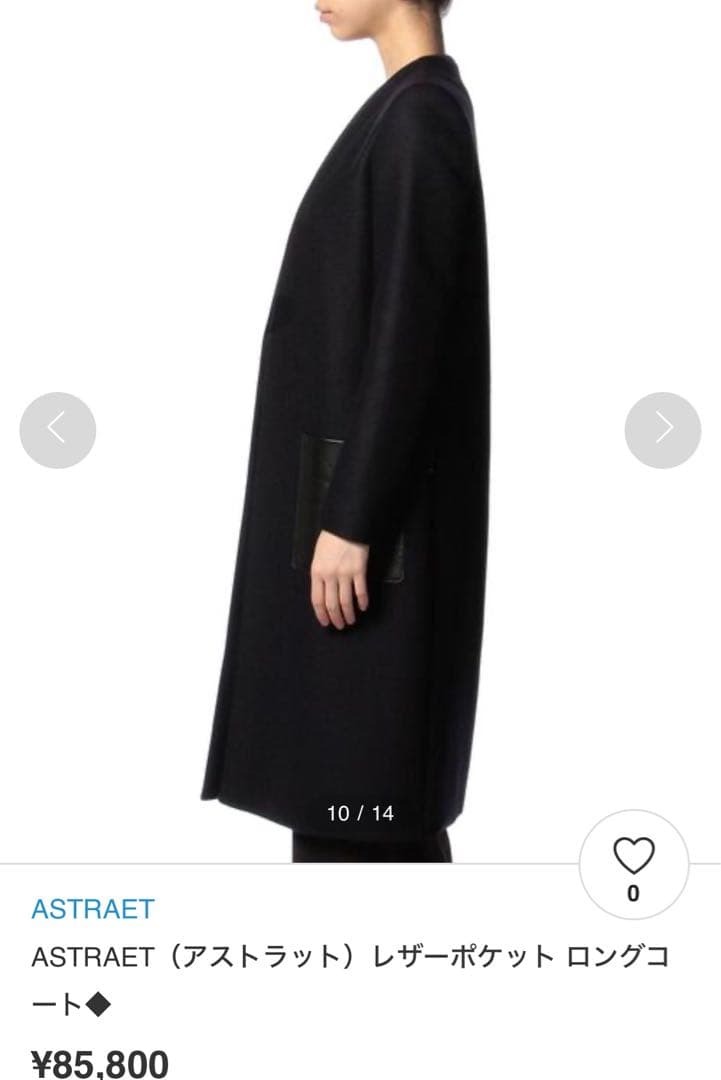
Task: Go to the previous product photo
Action: click(x=58, y=430)
